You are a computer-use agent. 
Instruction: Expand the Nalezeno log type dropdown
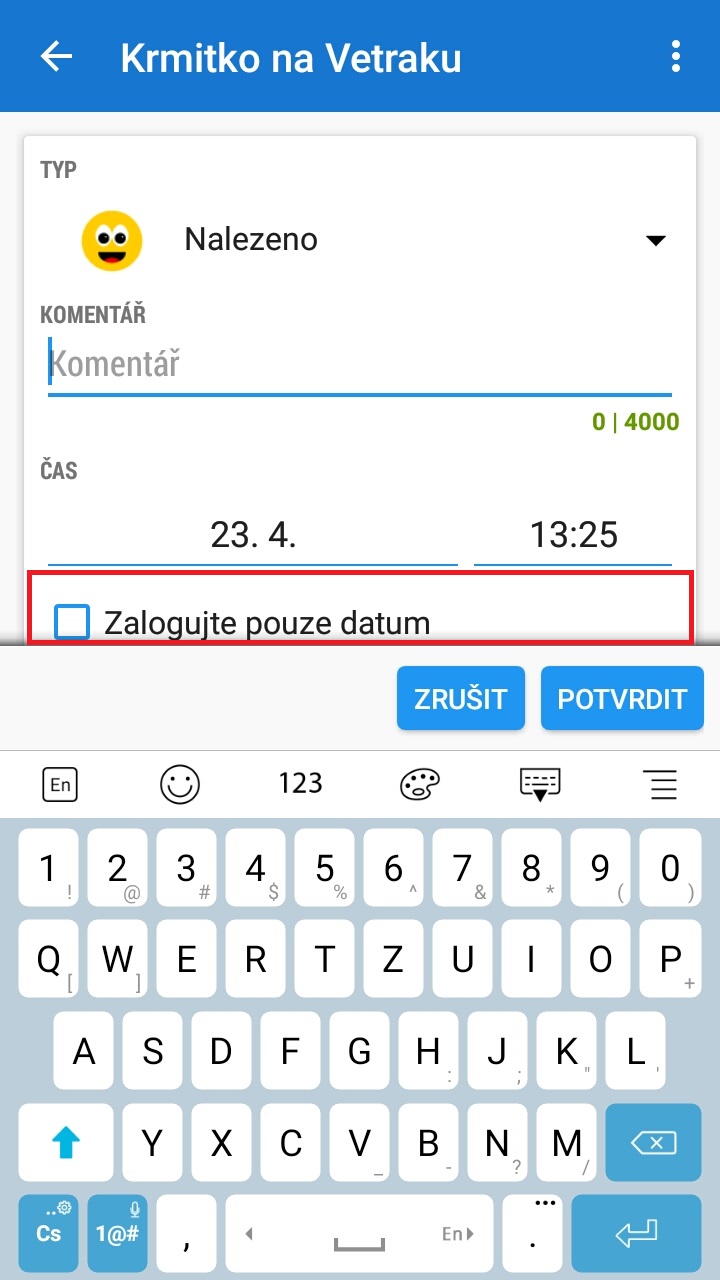pyautogui.click(x=655, y=240)
